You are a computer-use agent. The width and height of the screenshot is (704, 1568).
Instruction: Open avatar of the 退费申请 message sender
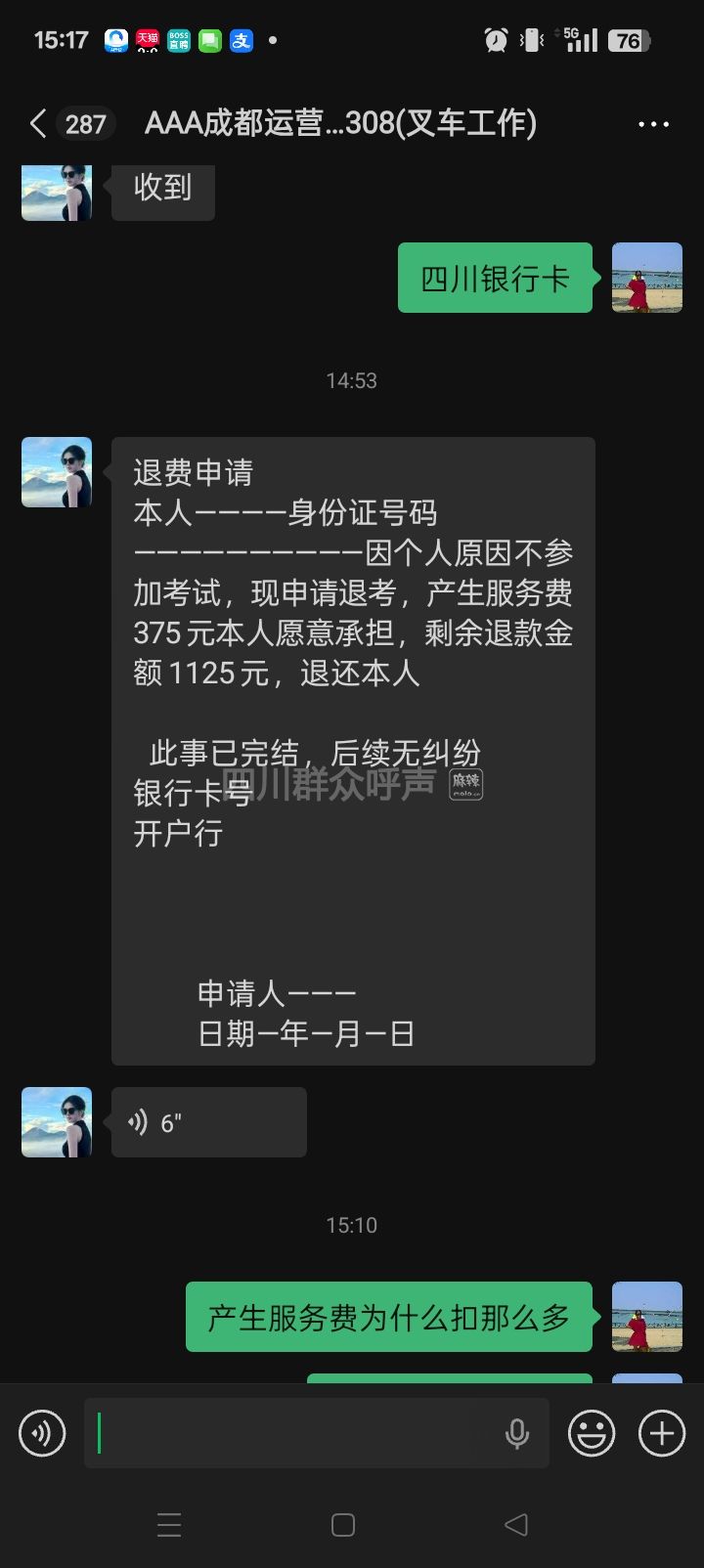(57, 472)
